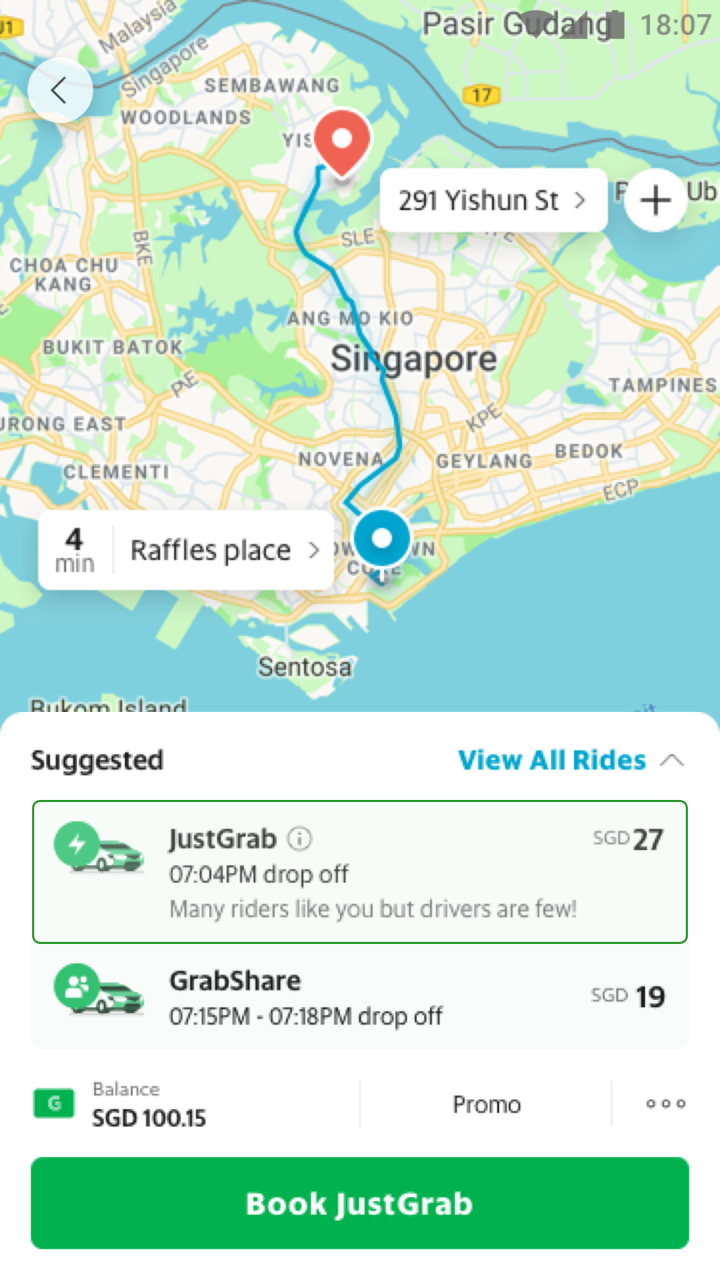Go back using the arrow button
This screenshot has height=1280, width=720.
pos(60,91)
